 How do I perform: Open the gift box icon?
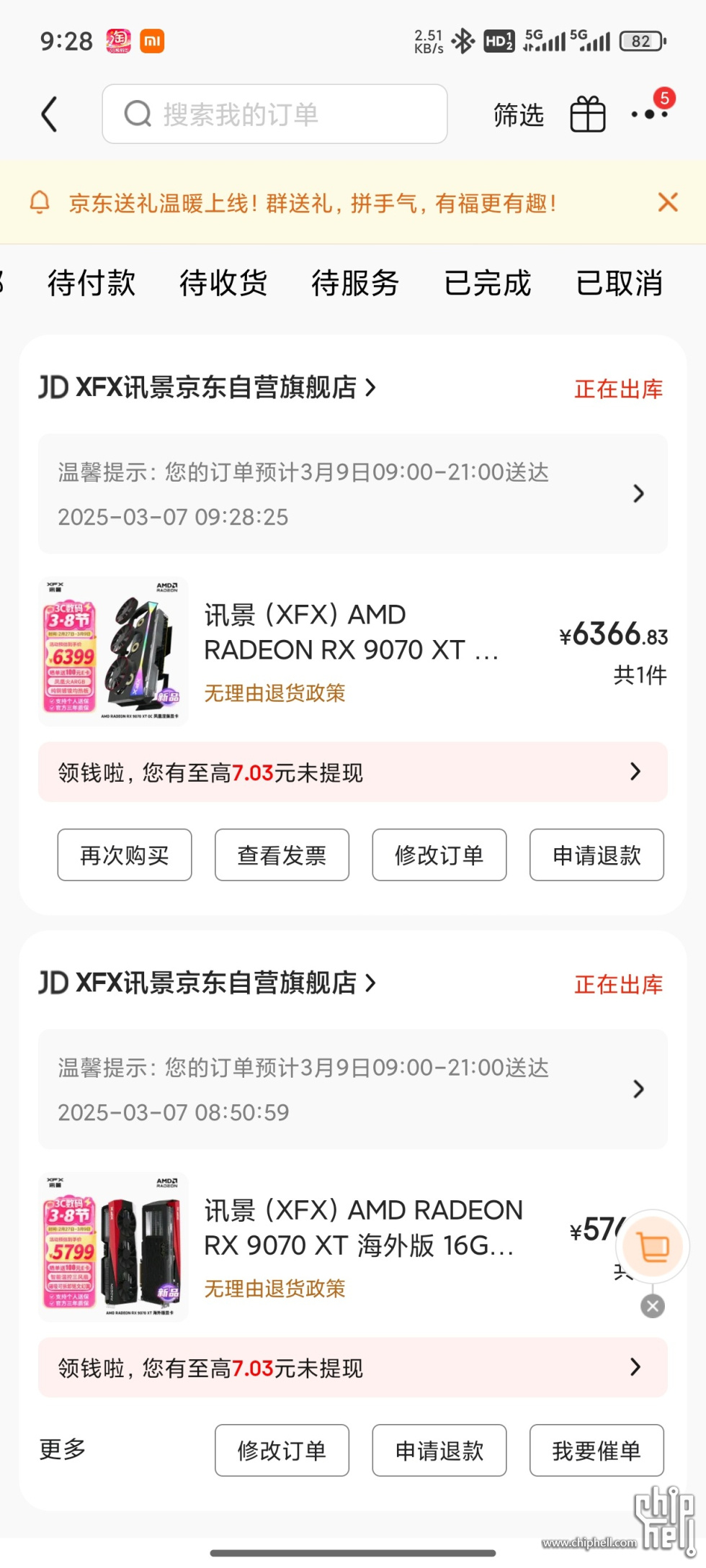click(x=588, y=114)
